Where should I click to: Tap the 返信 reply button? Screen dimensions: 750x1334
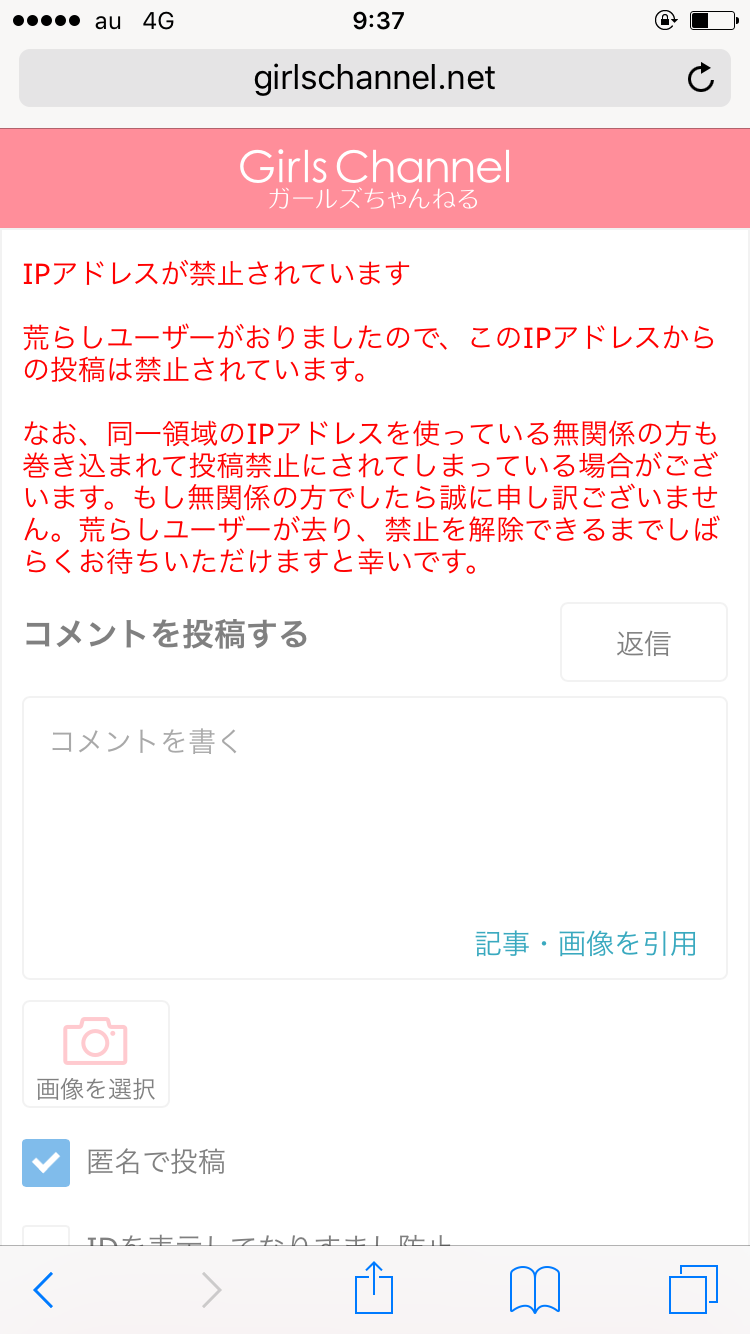click(x=643, y=643)
